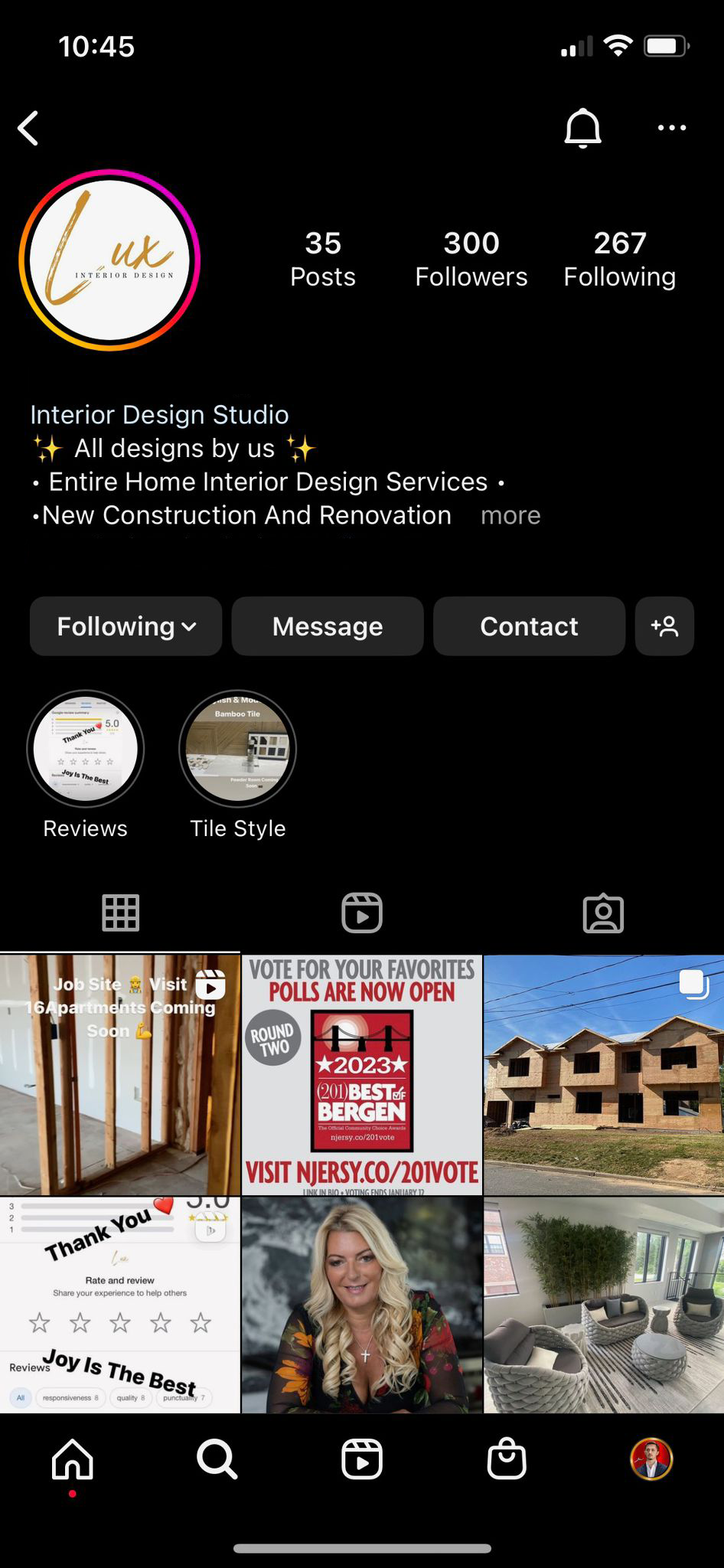724x1568 pixels.
Task: Open the Shop tab in bottom bar
Action: coord(507,1459)
